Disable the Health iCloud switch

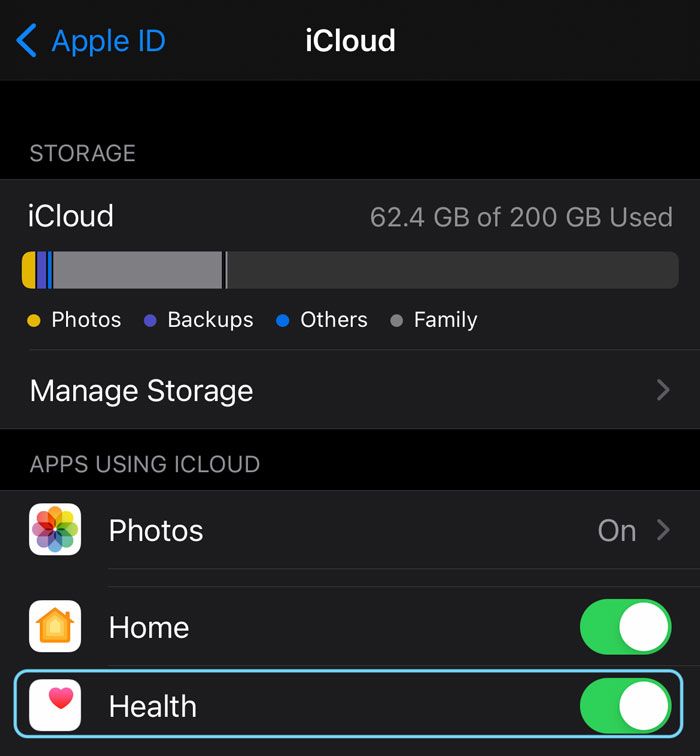[625, 706]
